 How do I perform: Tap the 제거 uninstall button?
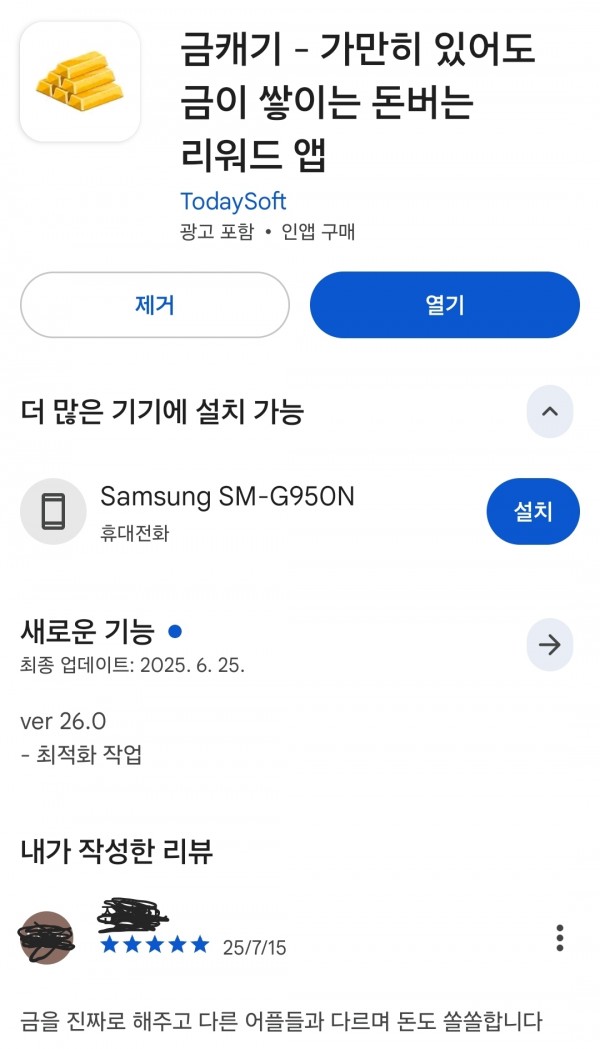pyautogui.click(x=155, y=305)
